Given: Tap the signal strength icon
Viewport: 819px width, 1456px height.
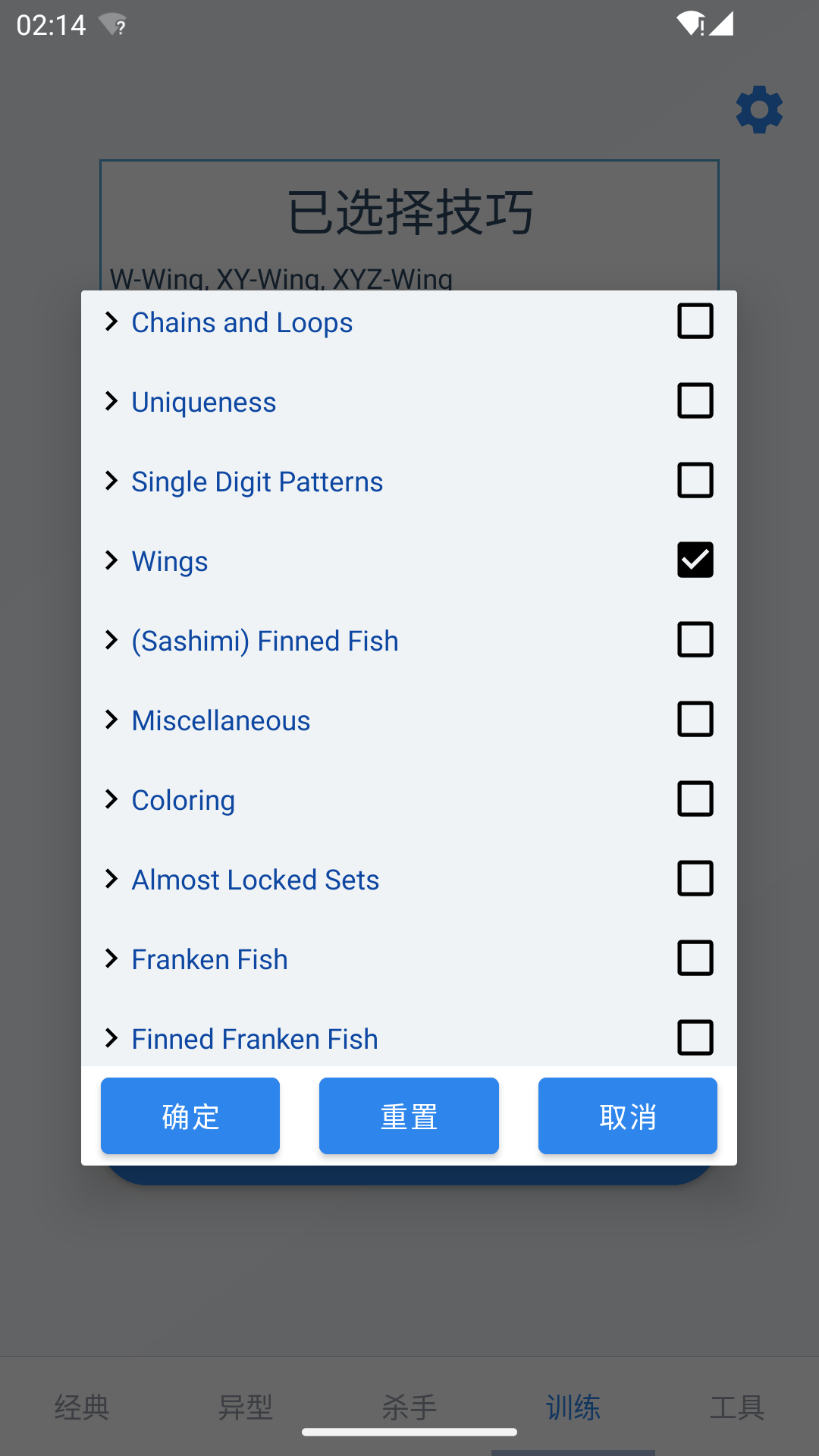Looking at the screenshot, I should [720, 23].
